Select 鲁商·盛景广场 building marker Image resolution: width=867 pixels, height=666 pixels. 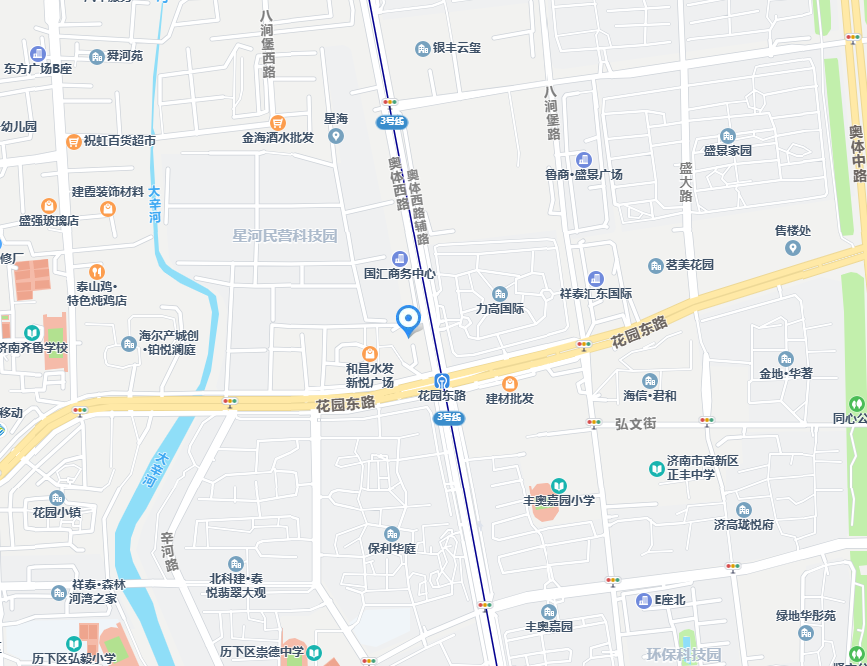click(584, 160)
